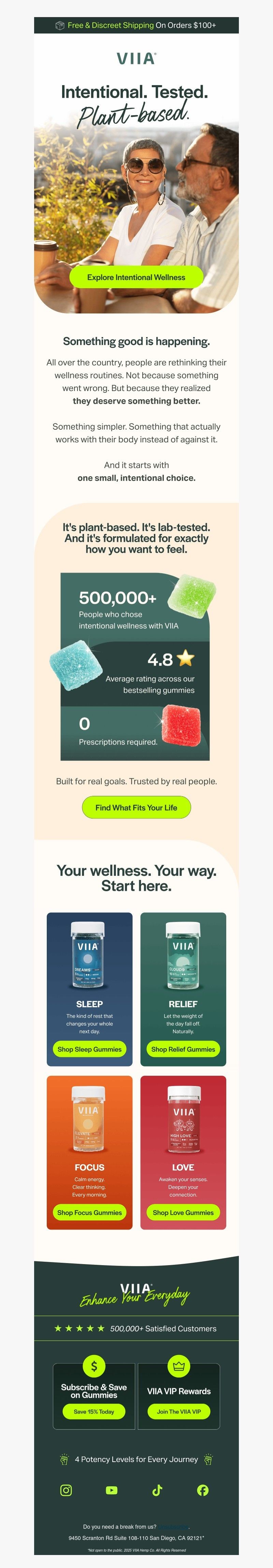
Task: Open the TikTok profile icon
Action: [x=157, y=1490]
